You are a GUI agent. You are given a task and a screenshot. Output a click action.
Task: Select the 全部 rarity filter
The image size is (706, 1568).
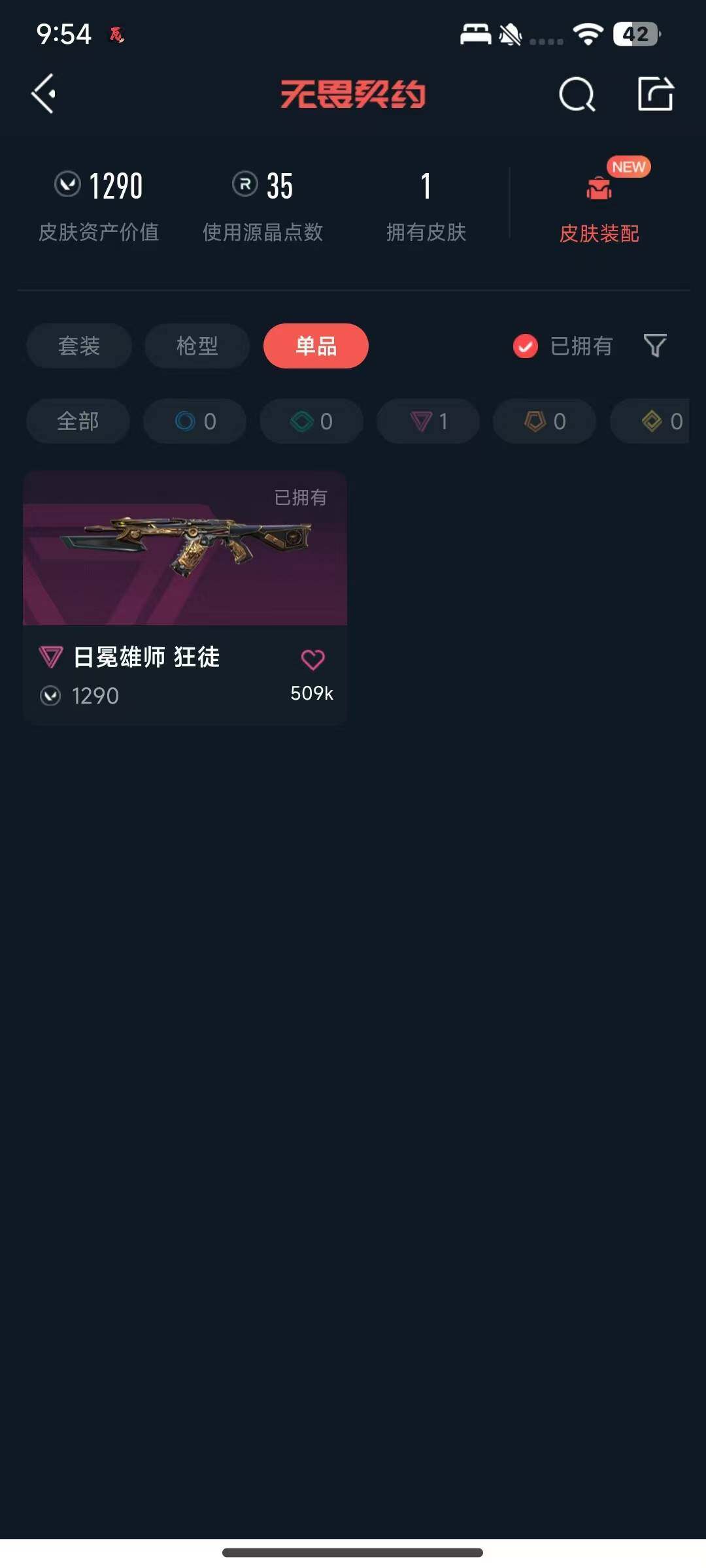pyautogui.click(x=77, y=421)
